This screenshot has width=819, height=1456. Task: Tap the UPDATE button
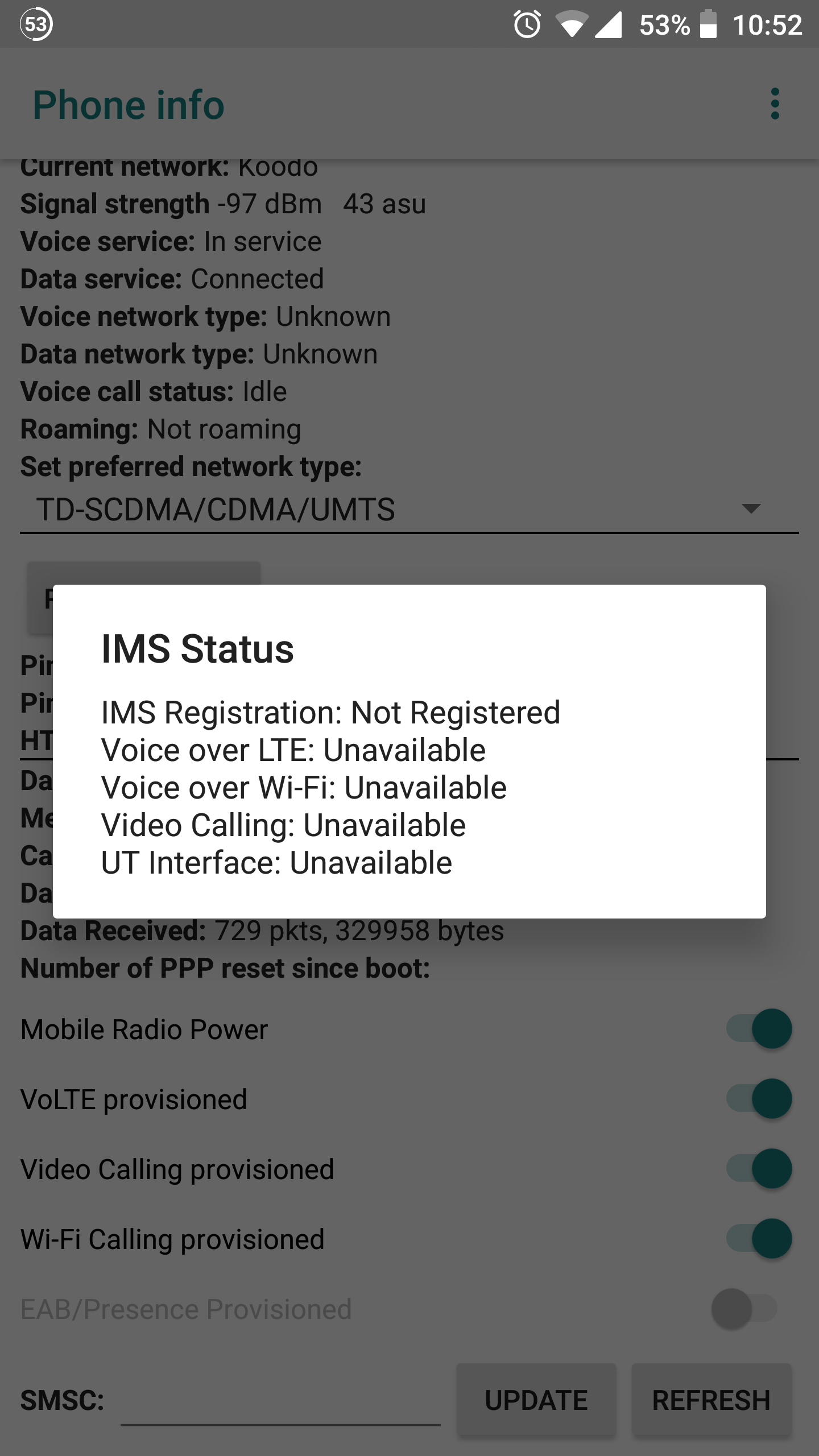[536, 1400]
